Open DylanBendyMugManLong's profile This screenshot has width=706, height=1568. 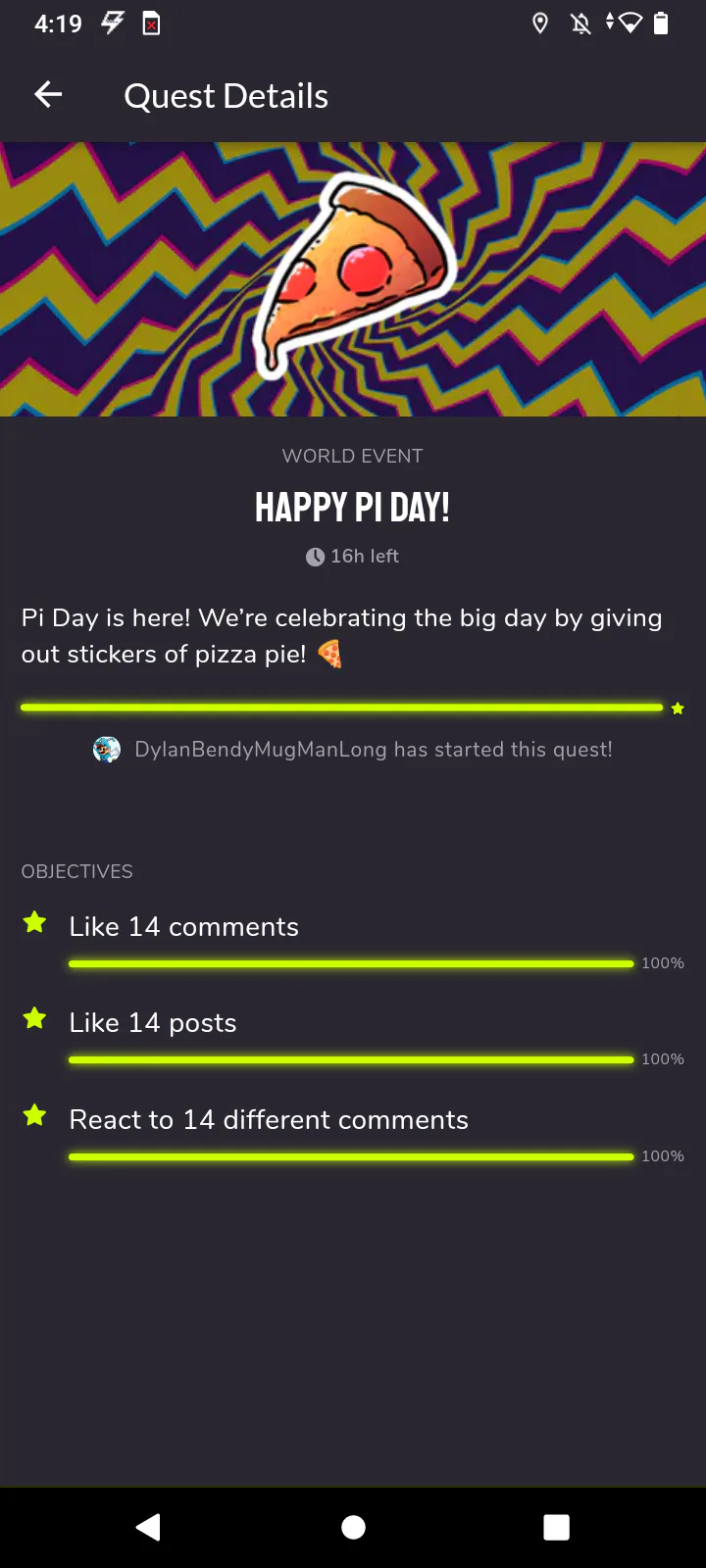[x=106, y=750]
